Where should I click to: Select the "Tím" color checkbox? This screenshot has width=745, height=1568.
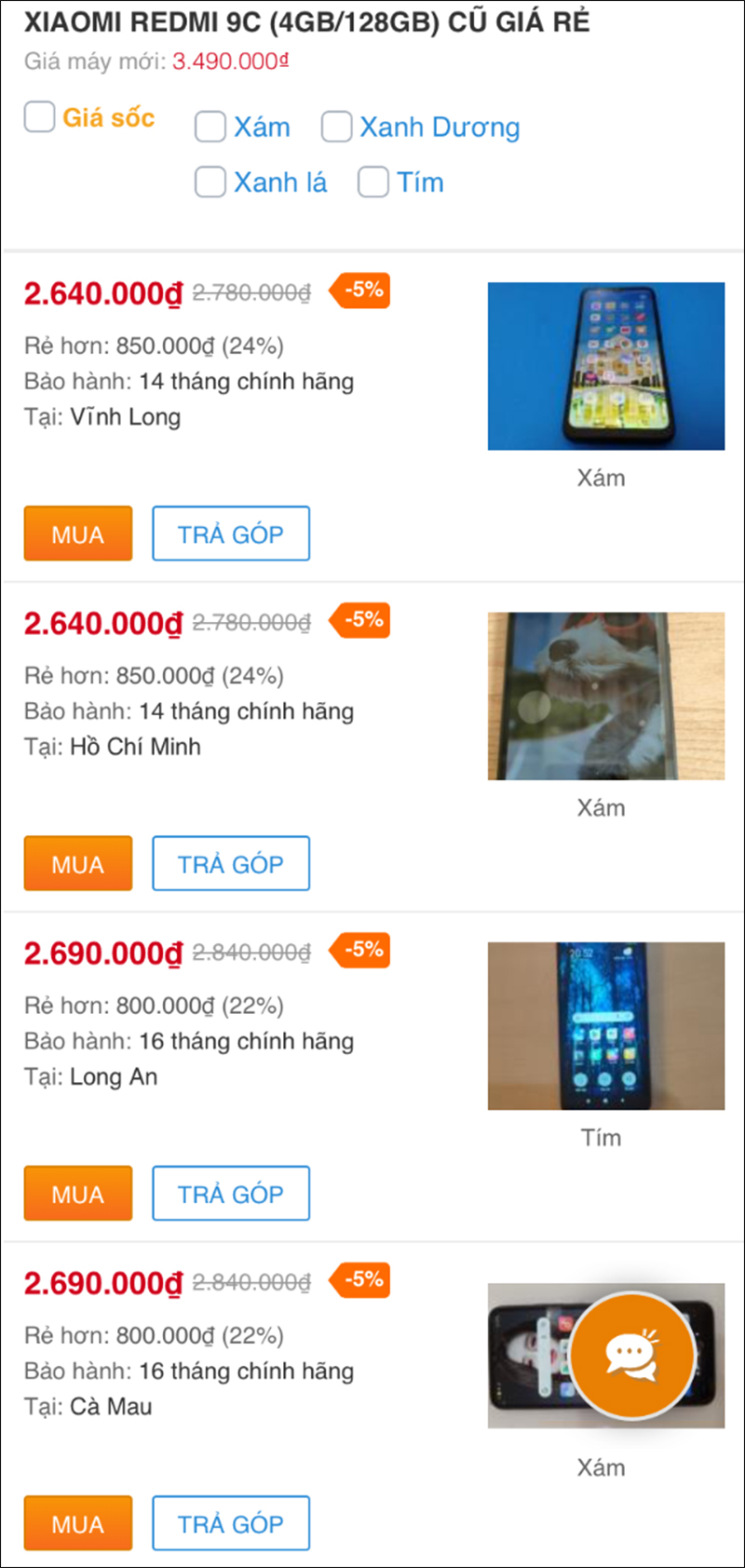[x=372, y=182]
